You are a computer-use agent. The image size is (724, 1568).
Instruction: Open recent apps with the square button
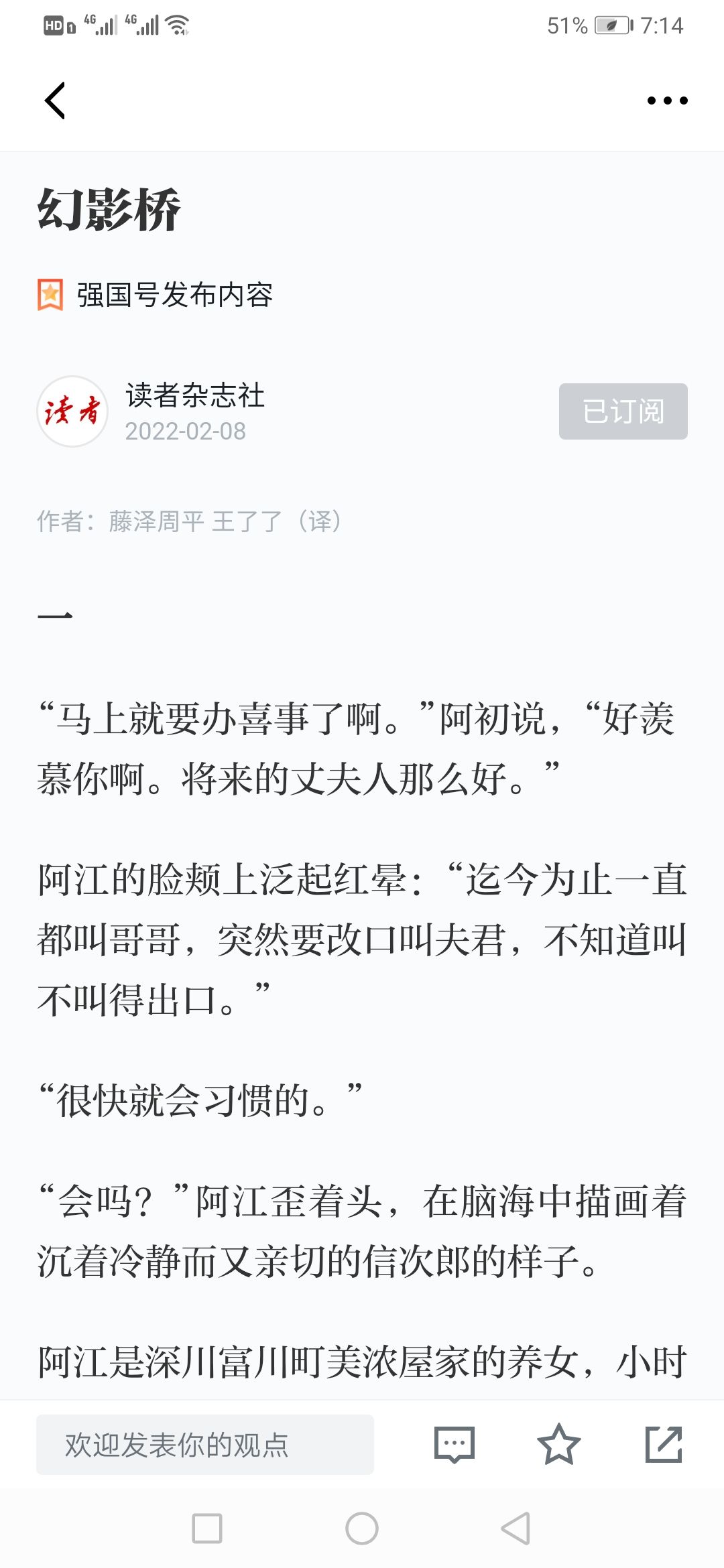pyautogui.click(x=207, y=1528)
